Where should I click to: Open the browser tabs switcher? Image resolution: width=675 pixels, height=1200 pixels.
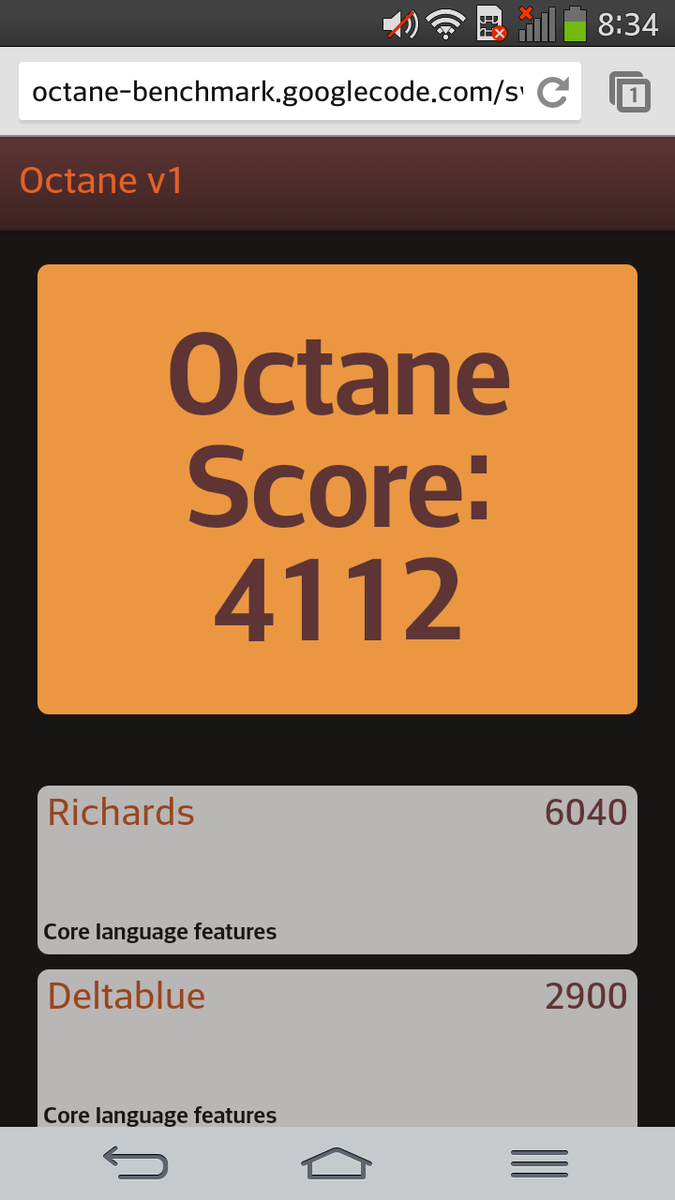(630, 92)
